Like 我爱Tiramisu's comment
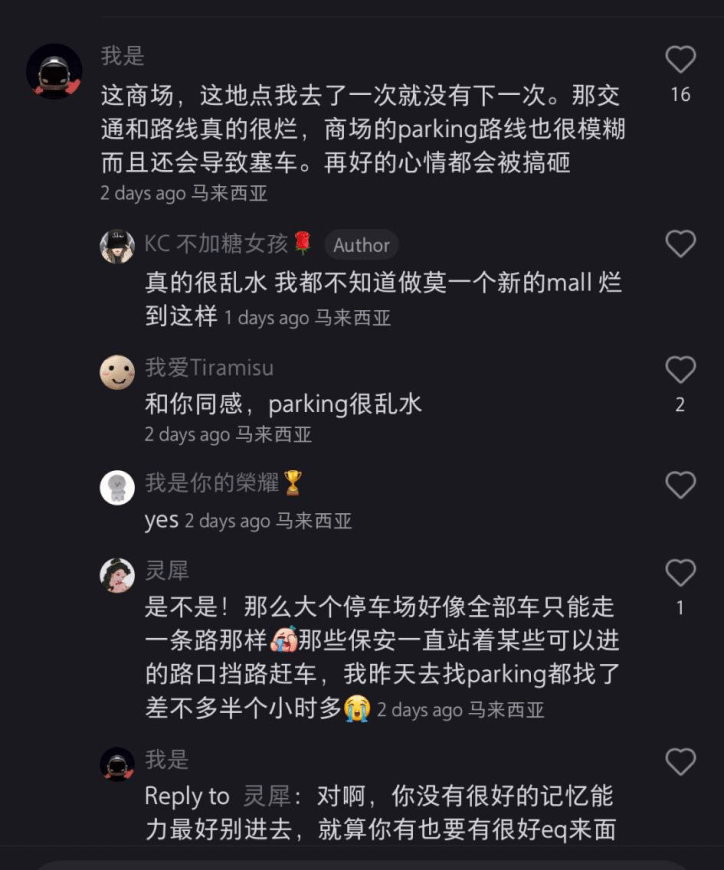The width and height of the screenshot is (724, 870). (680, 370)
